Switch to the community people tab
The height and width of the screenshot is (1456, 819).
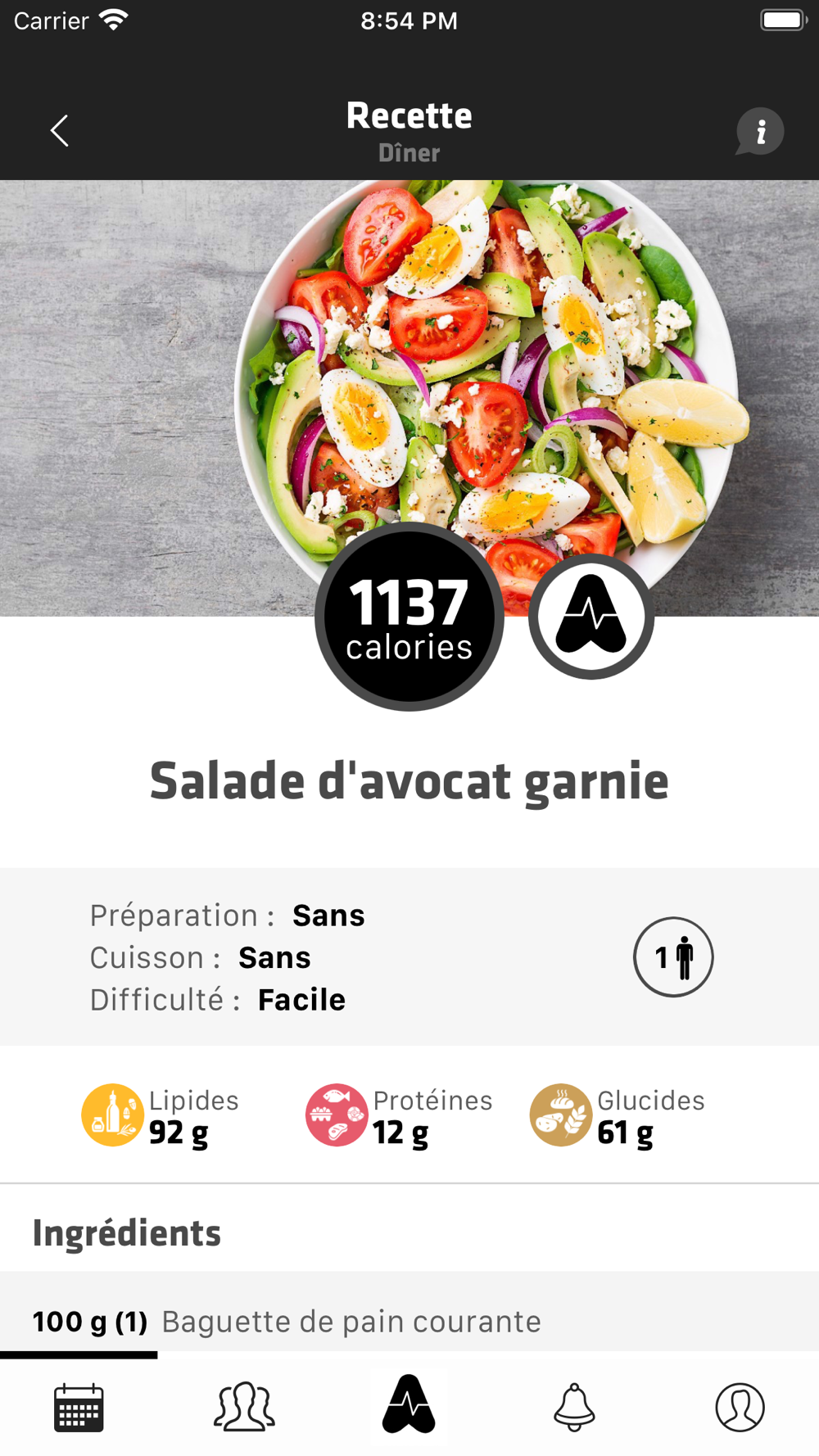[244, 1407]
